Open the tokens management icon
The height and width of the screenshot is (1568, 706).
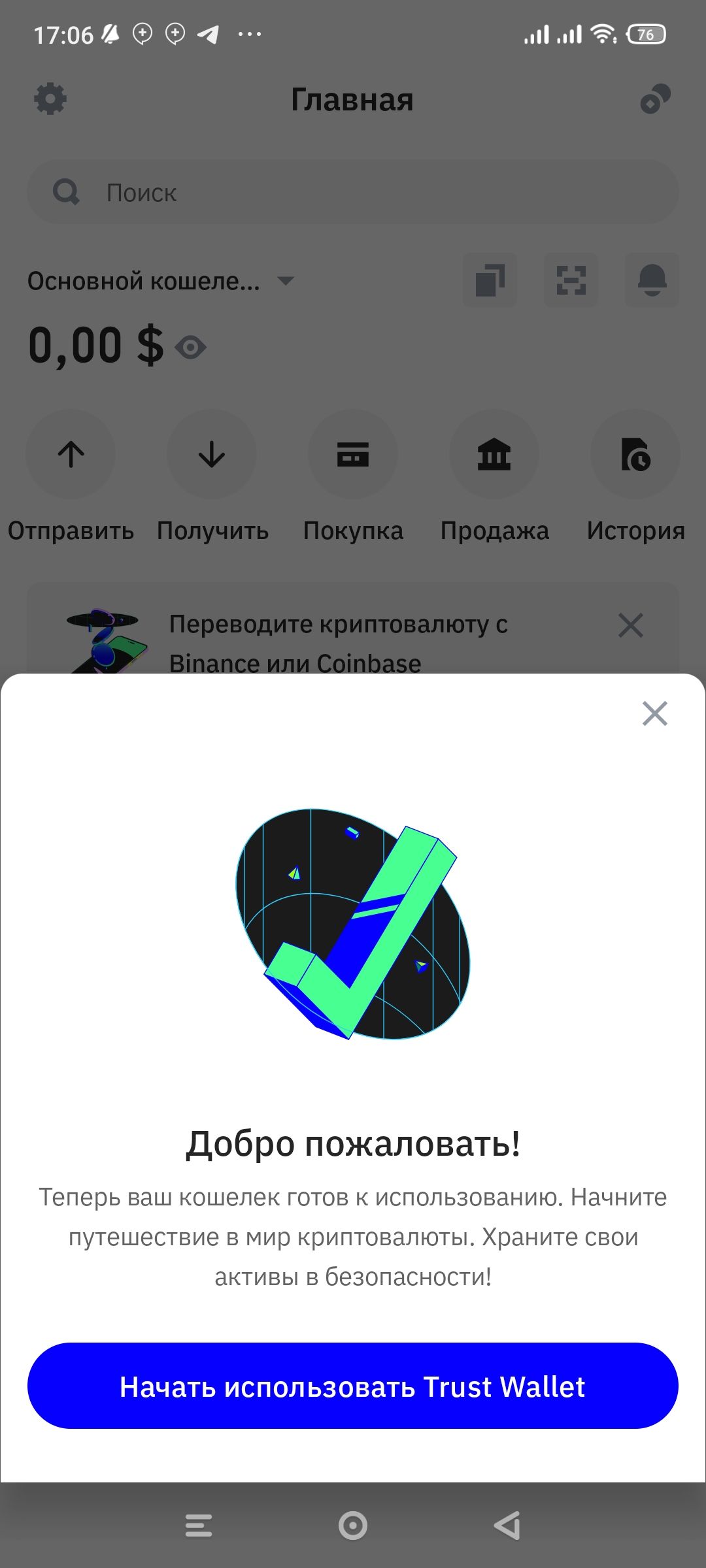[x=655, y=99]
